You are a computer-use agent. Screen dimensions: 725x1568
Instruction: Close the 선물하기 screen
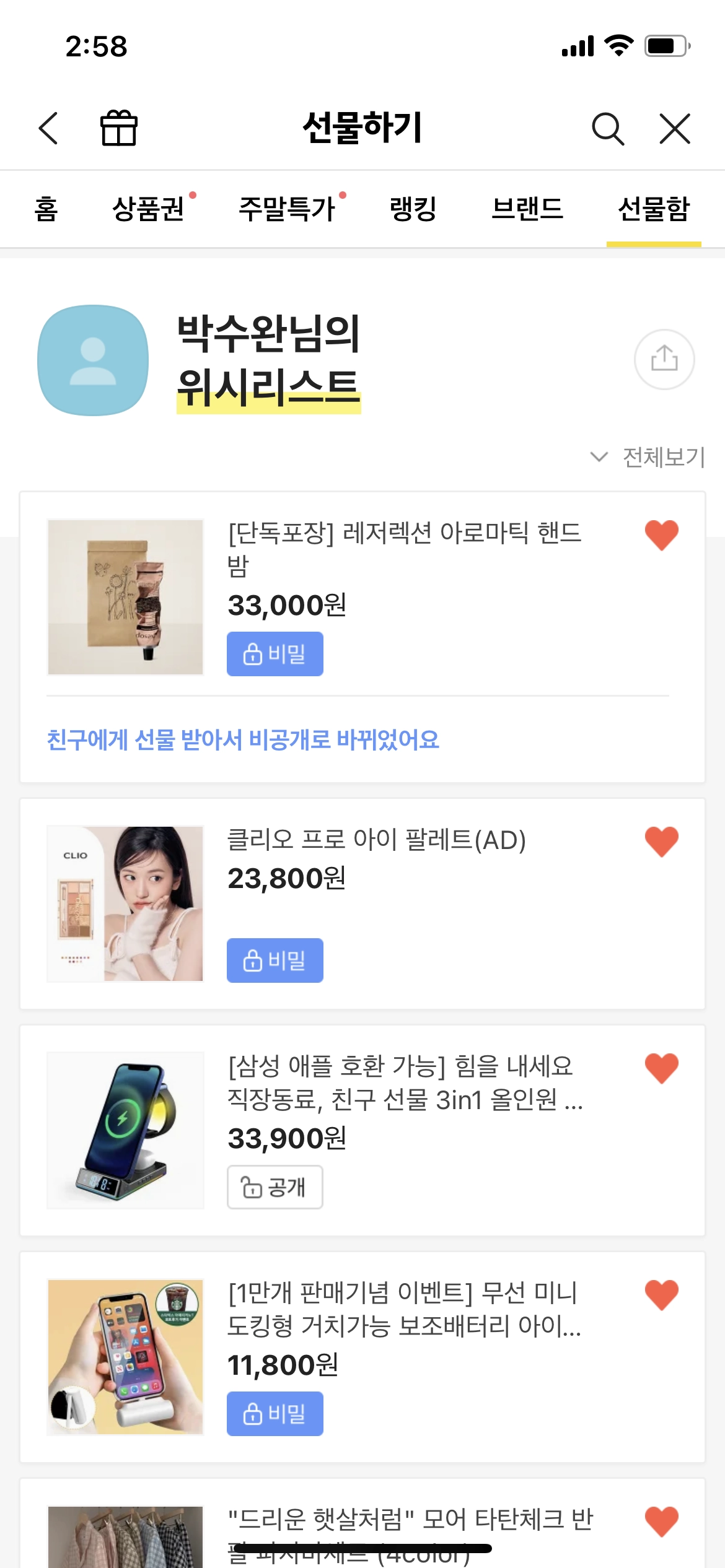[x=675, y=128]
